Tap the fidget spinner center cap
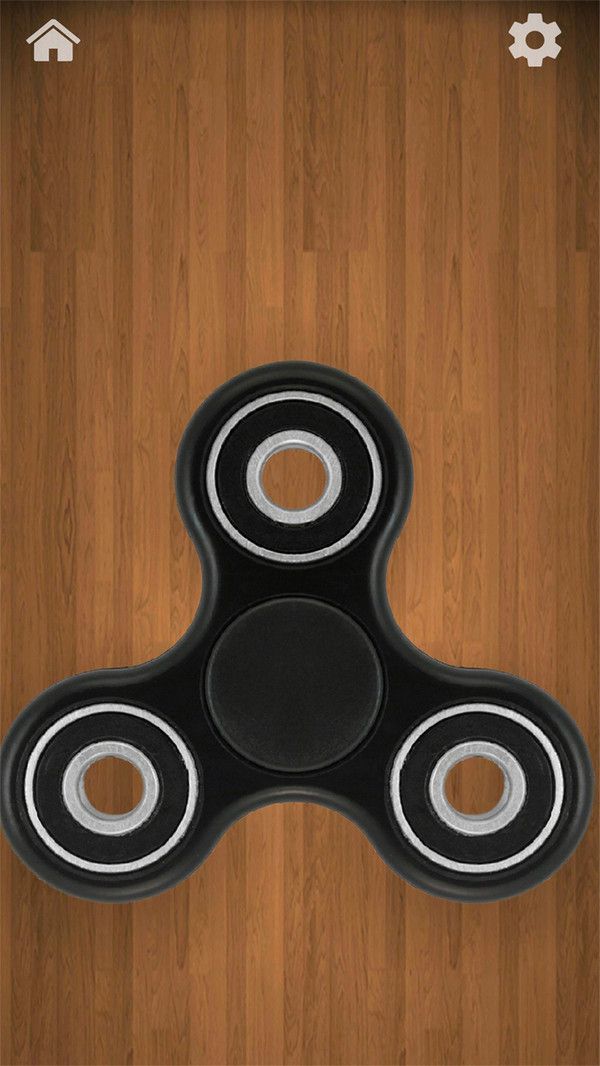 click(294, 684)
